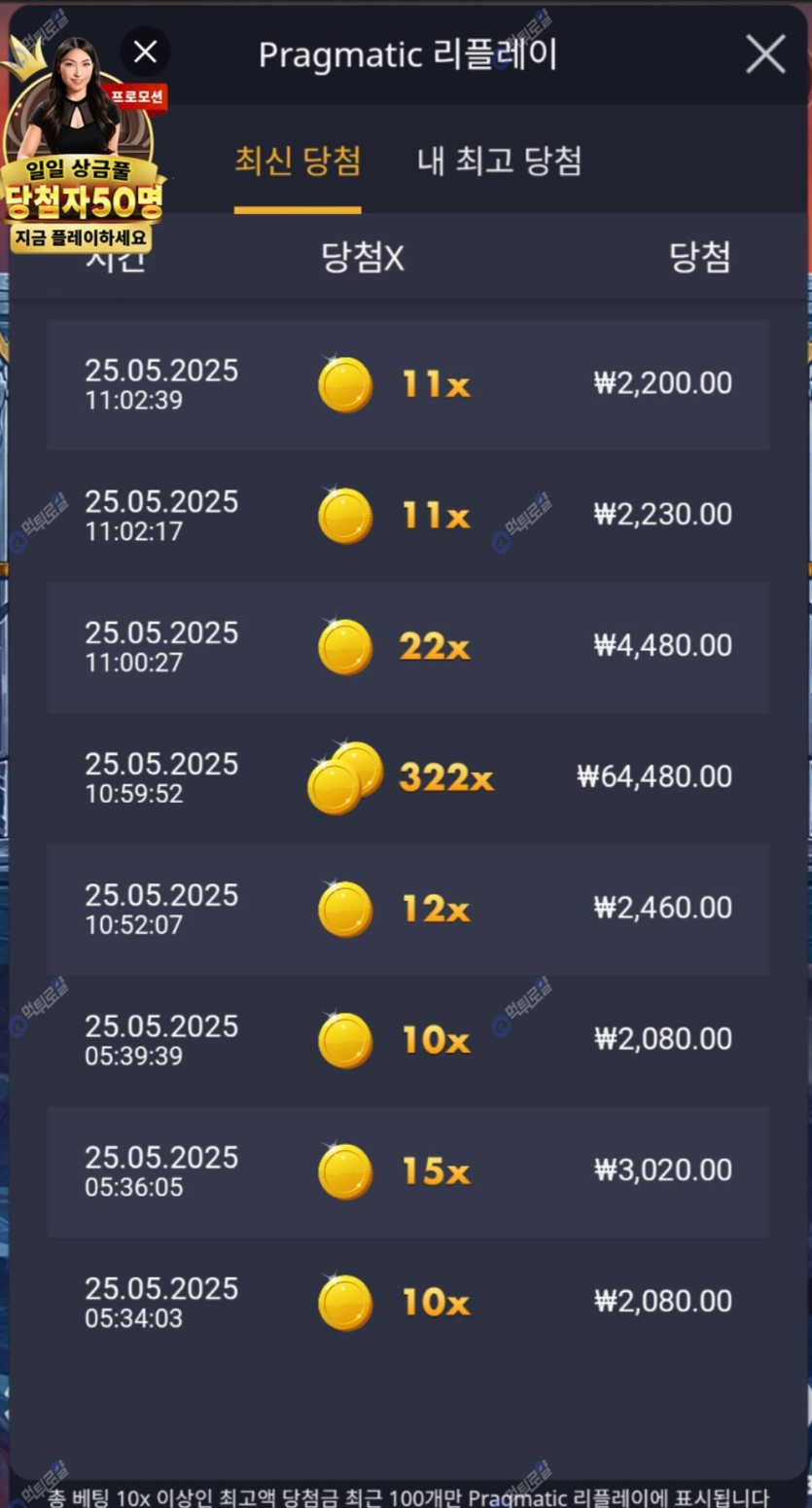View the 10x replay at 05:39:39
812x1508 pixels.
(x=407, y=1041)
